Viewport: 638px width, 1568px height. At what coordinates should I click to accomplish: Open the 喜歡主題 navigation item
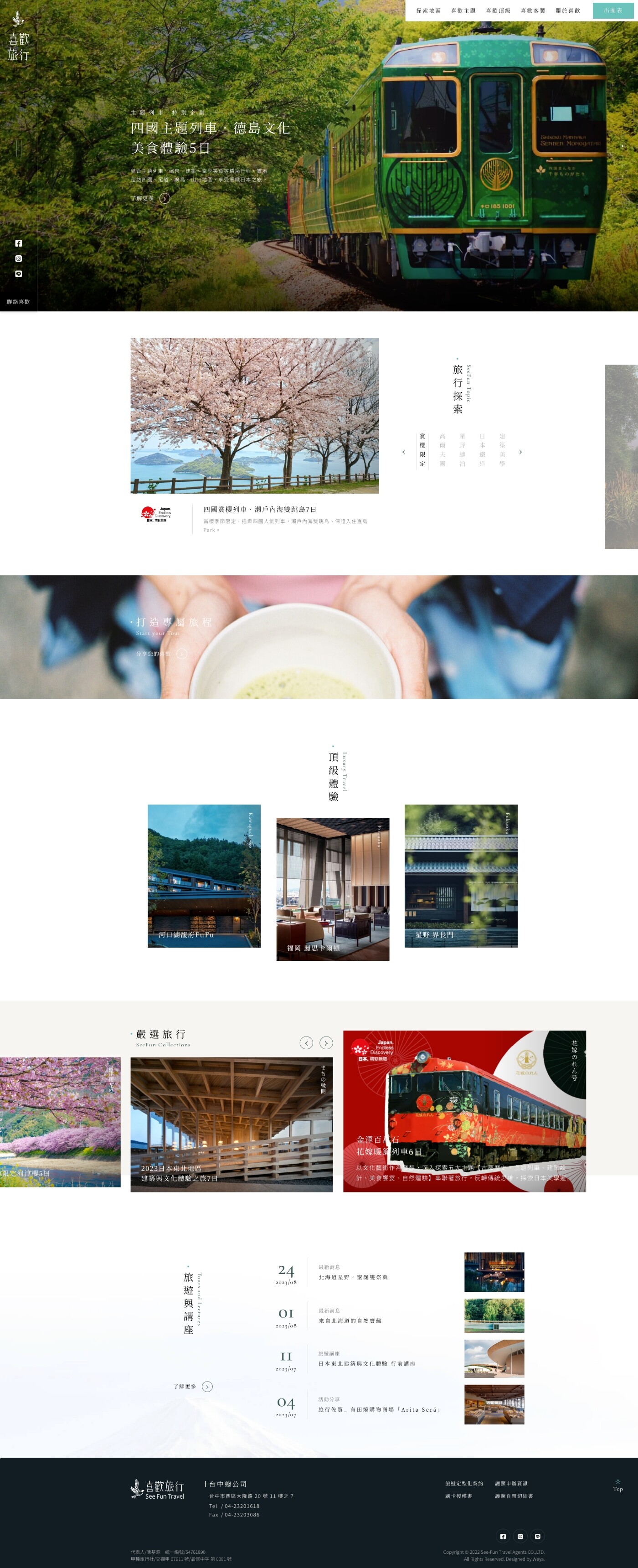coord(463,10)
